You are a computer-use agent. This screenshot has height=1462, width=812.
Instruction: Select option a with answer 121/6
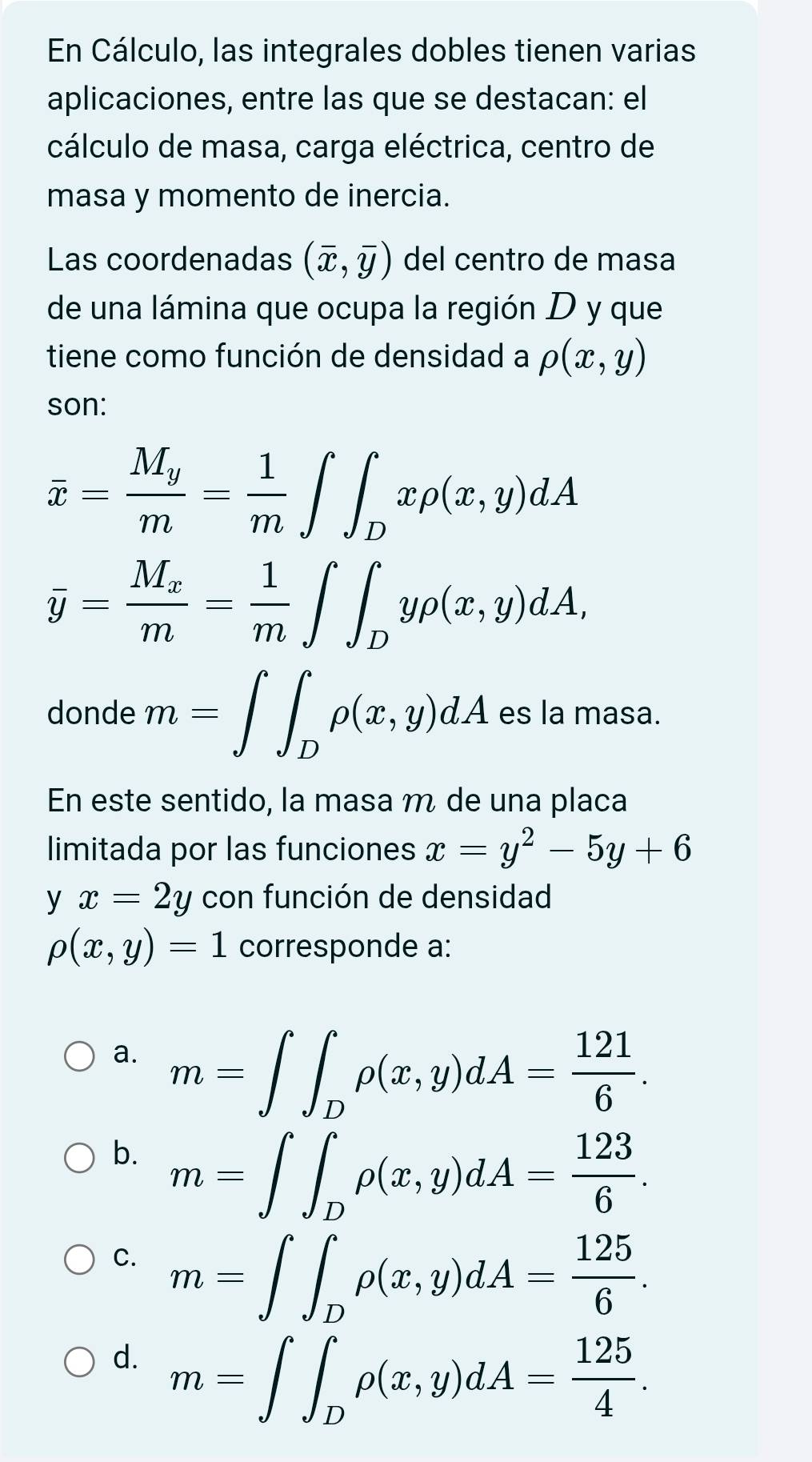coord(79,1055)
